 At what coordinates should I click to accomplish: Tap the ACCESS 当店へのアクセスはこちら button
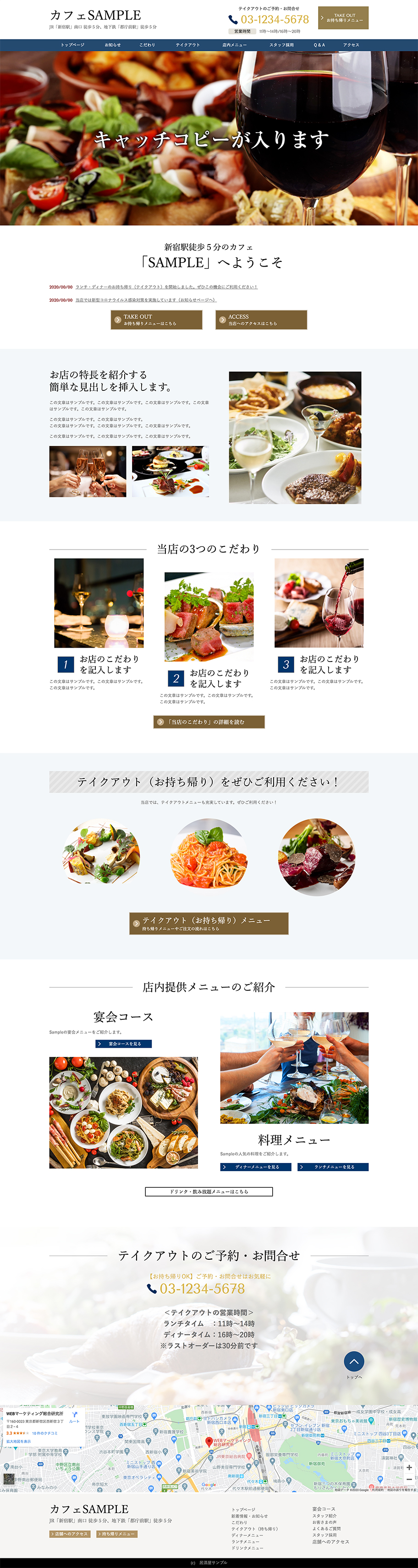click(x=261, y=320)
